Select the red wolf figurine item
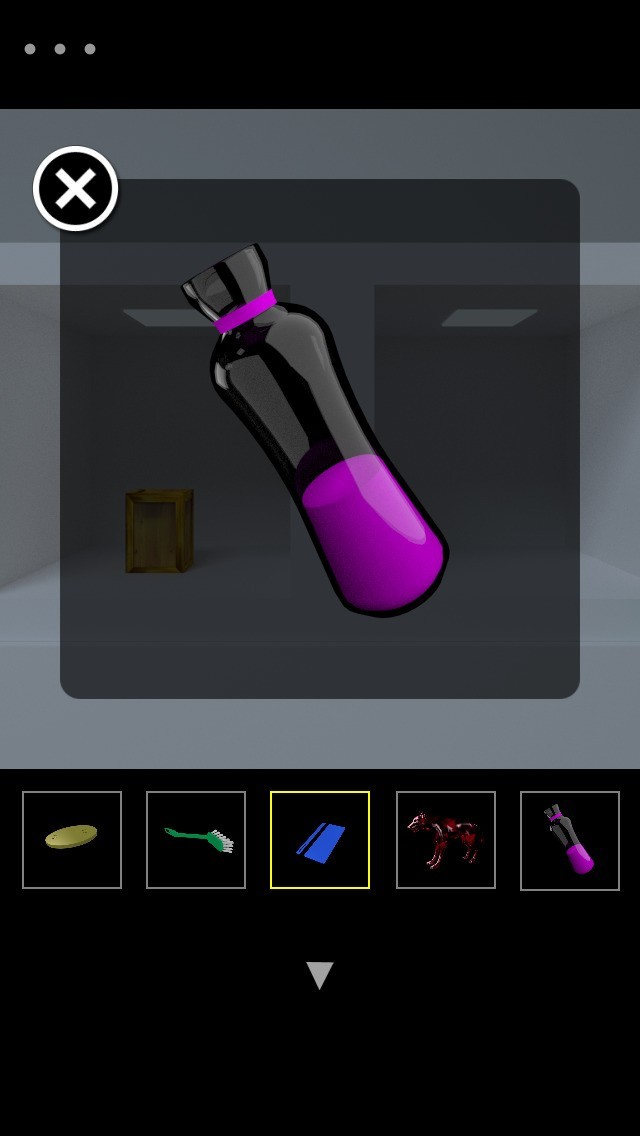The image size is (640, 1136). 446,840
